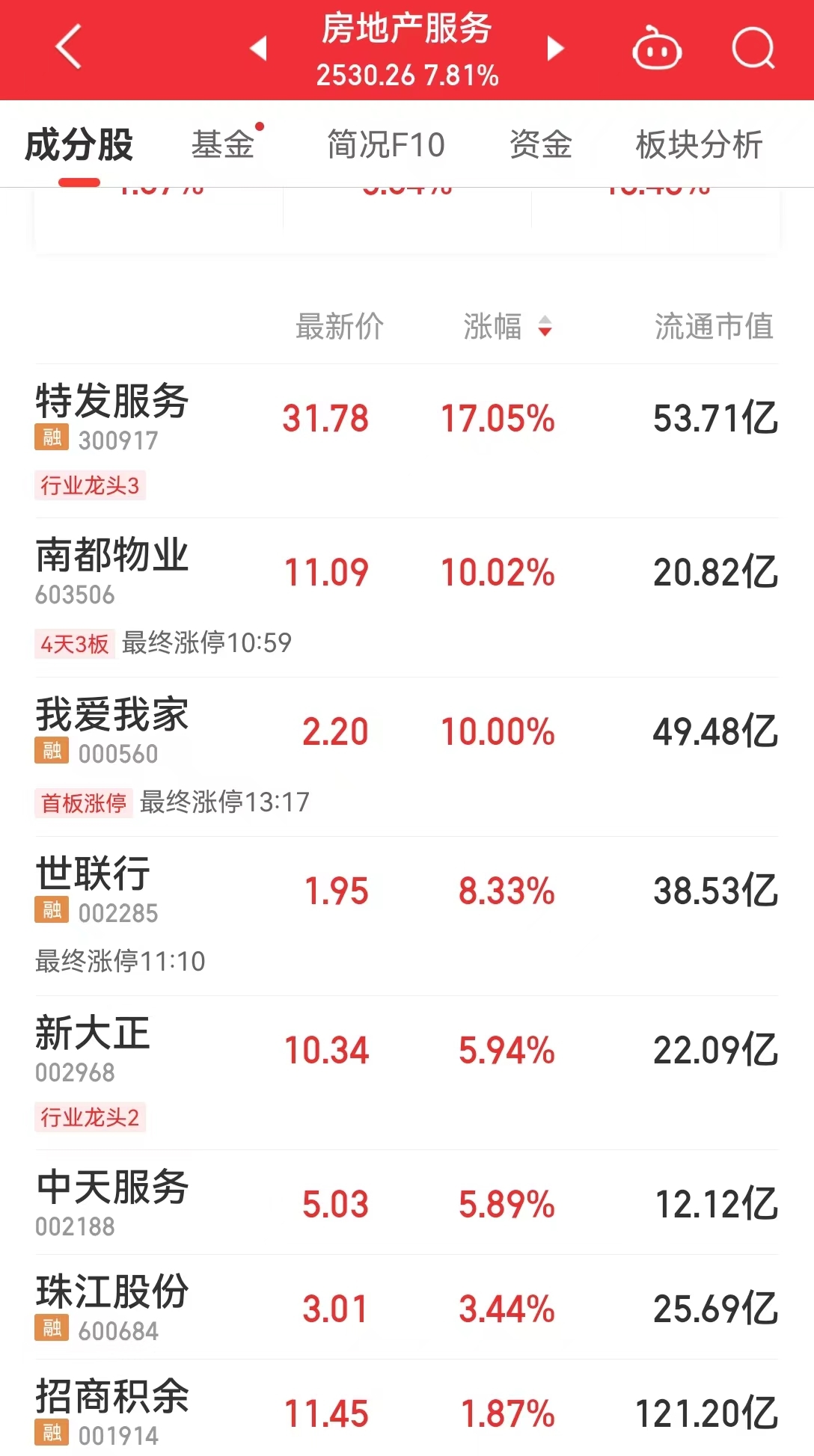The height and width of the screenshot is (1456, 814).
Task: Open the 板块分析 tab
Action: (x=699, y=144)
